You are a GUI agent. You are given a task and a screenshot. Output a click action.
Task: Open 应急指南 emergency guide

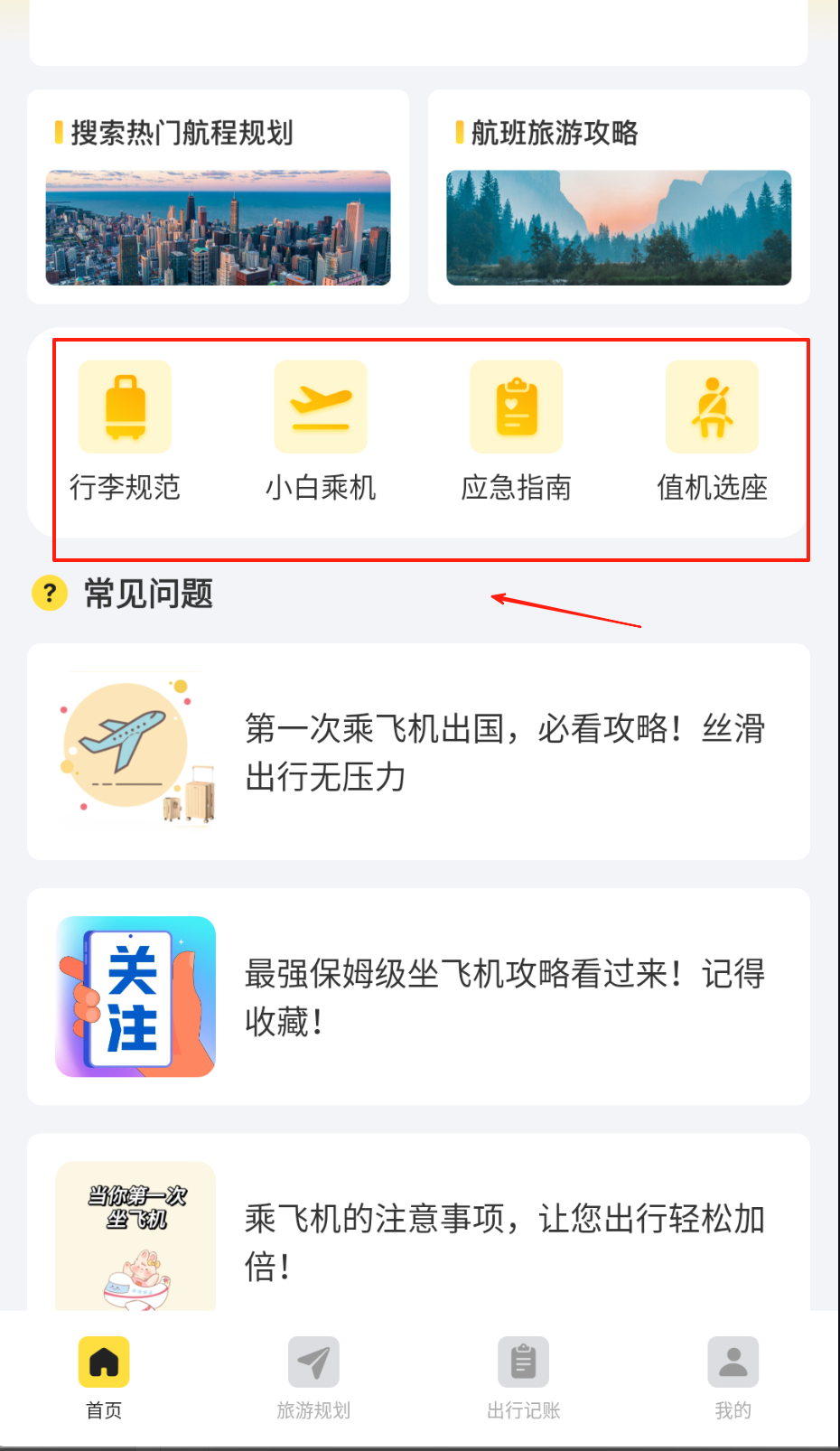point(517,431)
